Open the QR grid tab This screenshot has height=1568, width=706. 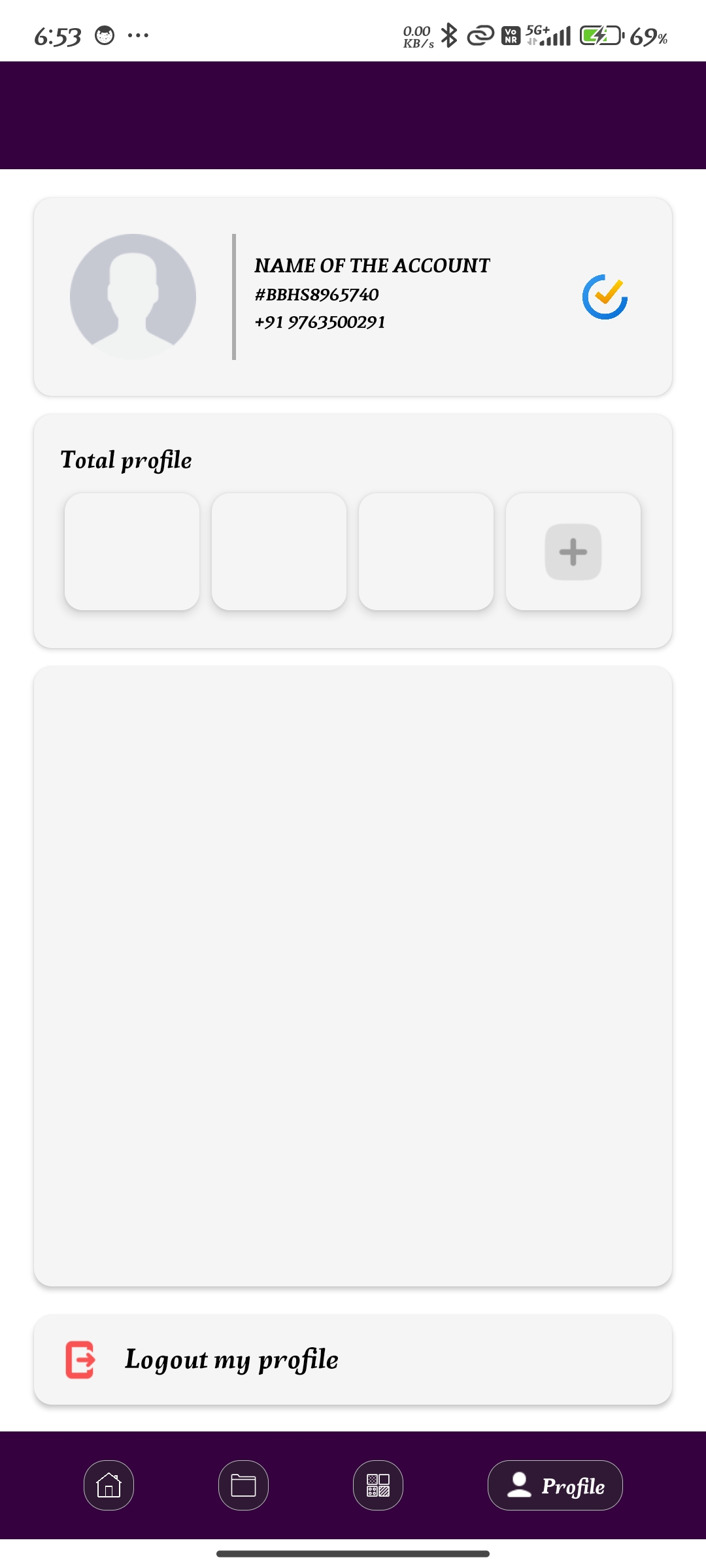point(378,1485)
